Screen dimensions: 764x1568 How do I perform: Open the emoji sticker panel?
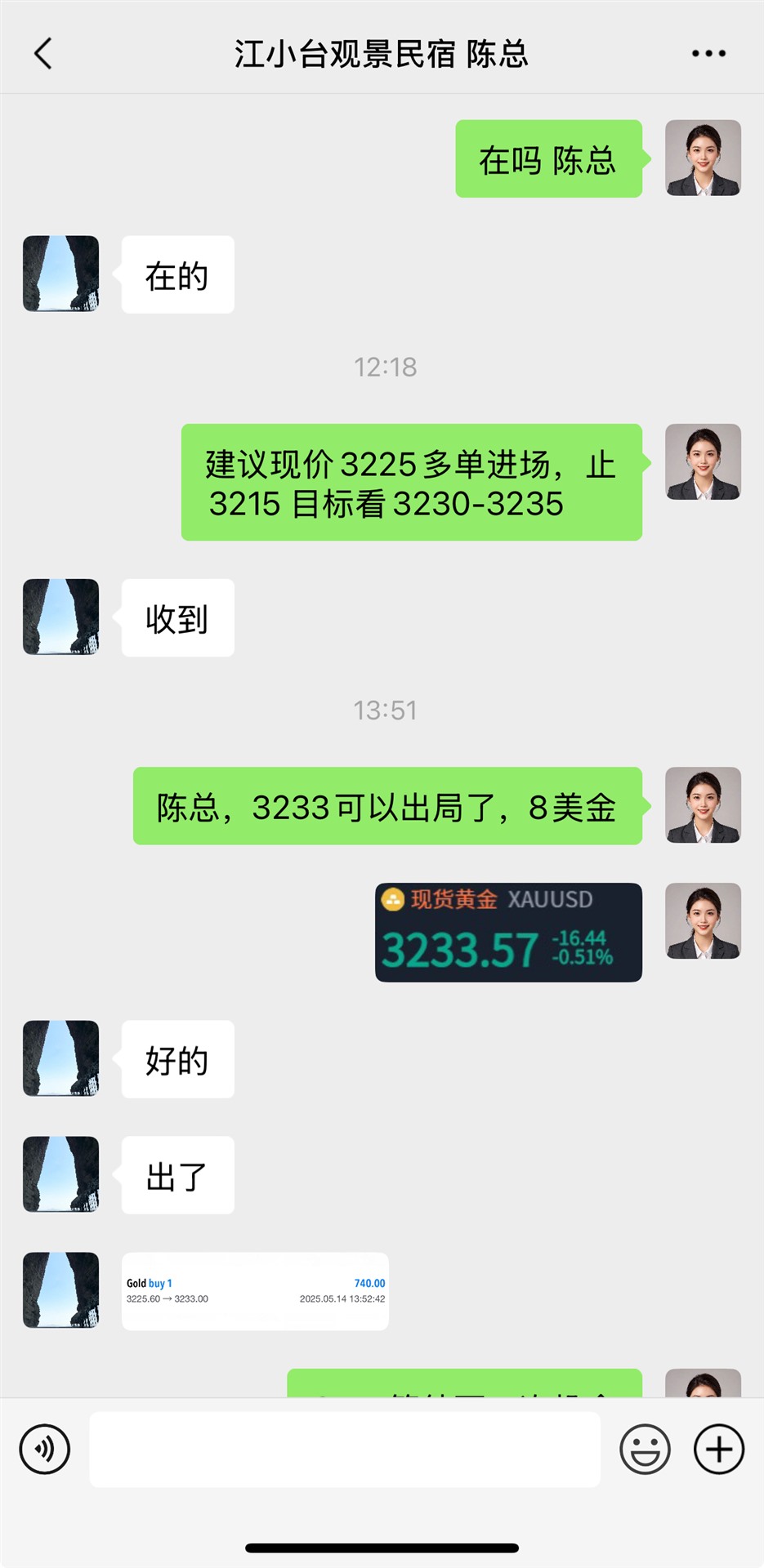pos(645,1450)
